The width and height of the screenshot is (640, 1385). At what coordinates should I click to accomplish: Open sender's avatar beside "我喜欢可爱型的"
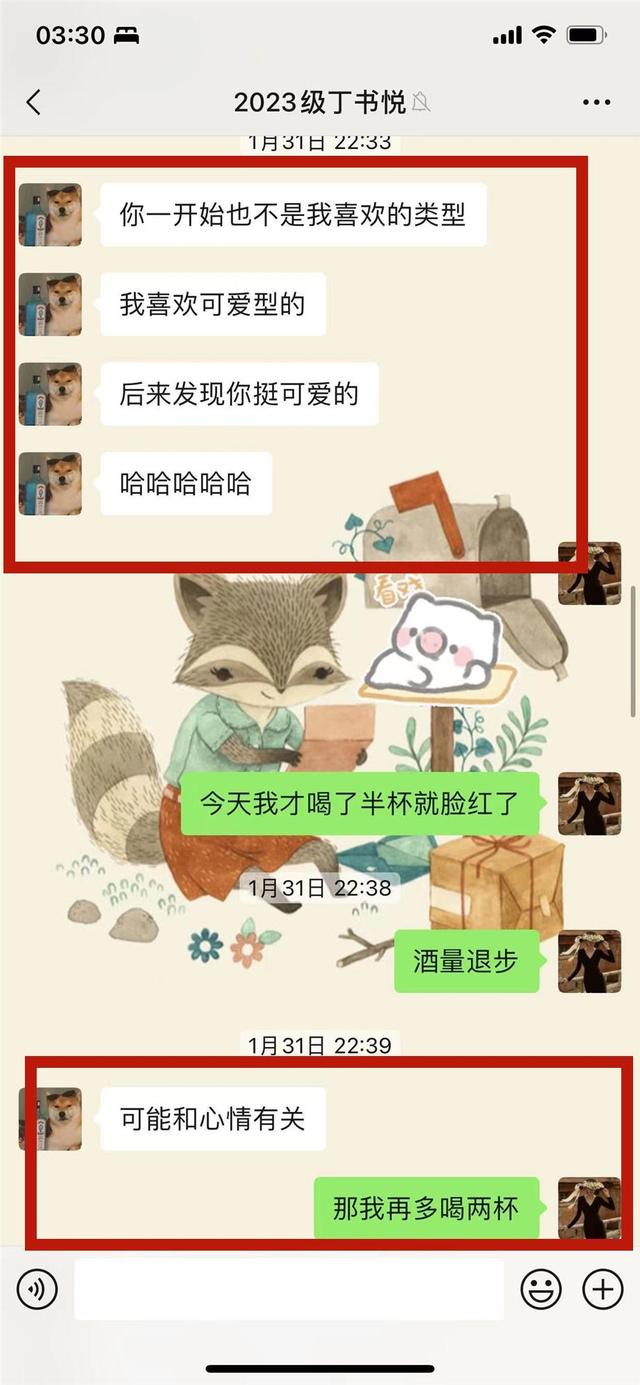pyautogui.click(x=50, y=304)
